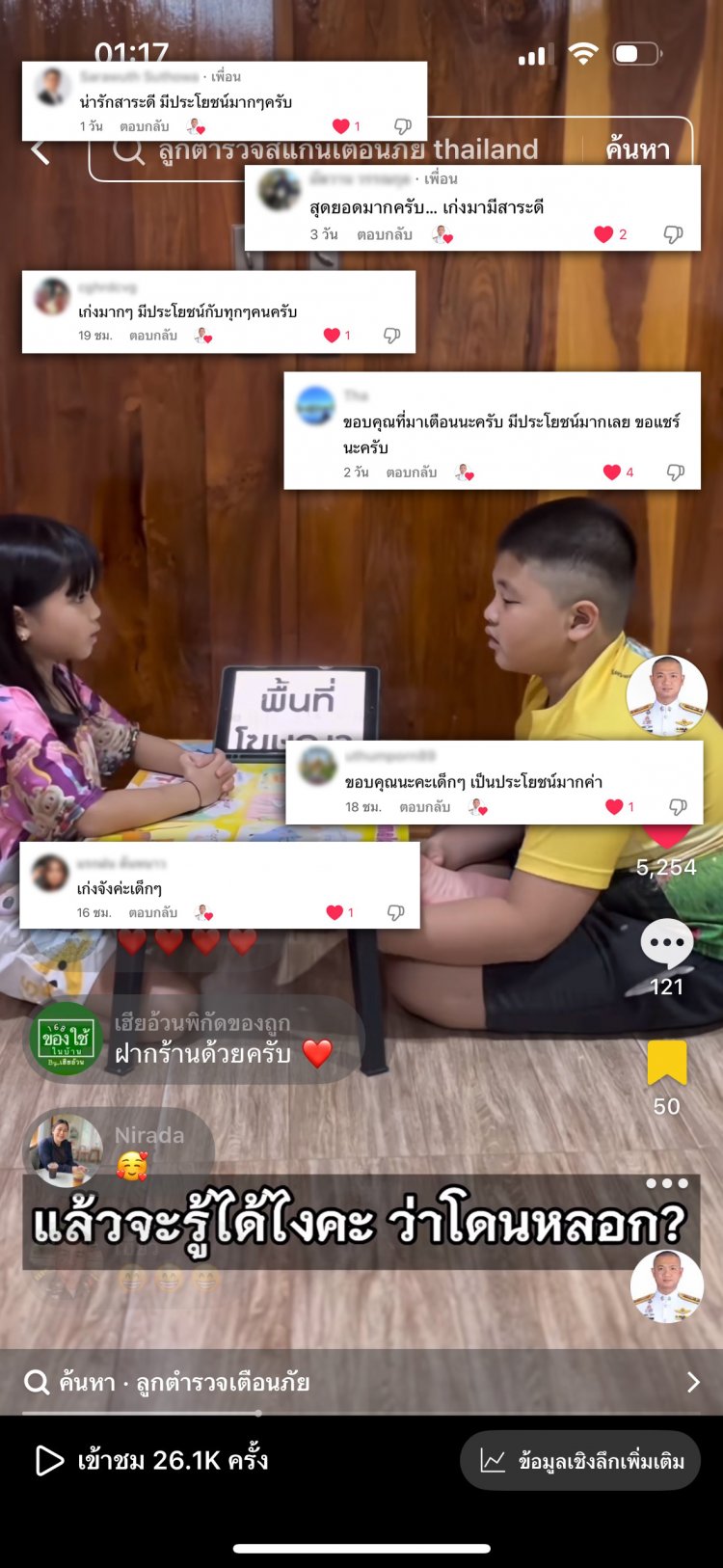Open the spinning sound disc
Image resolution: width=723 pixels, height=1568 pixels.
(666, 1285)
